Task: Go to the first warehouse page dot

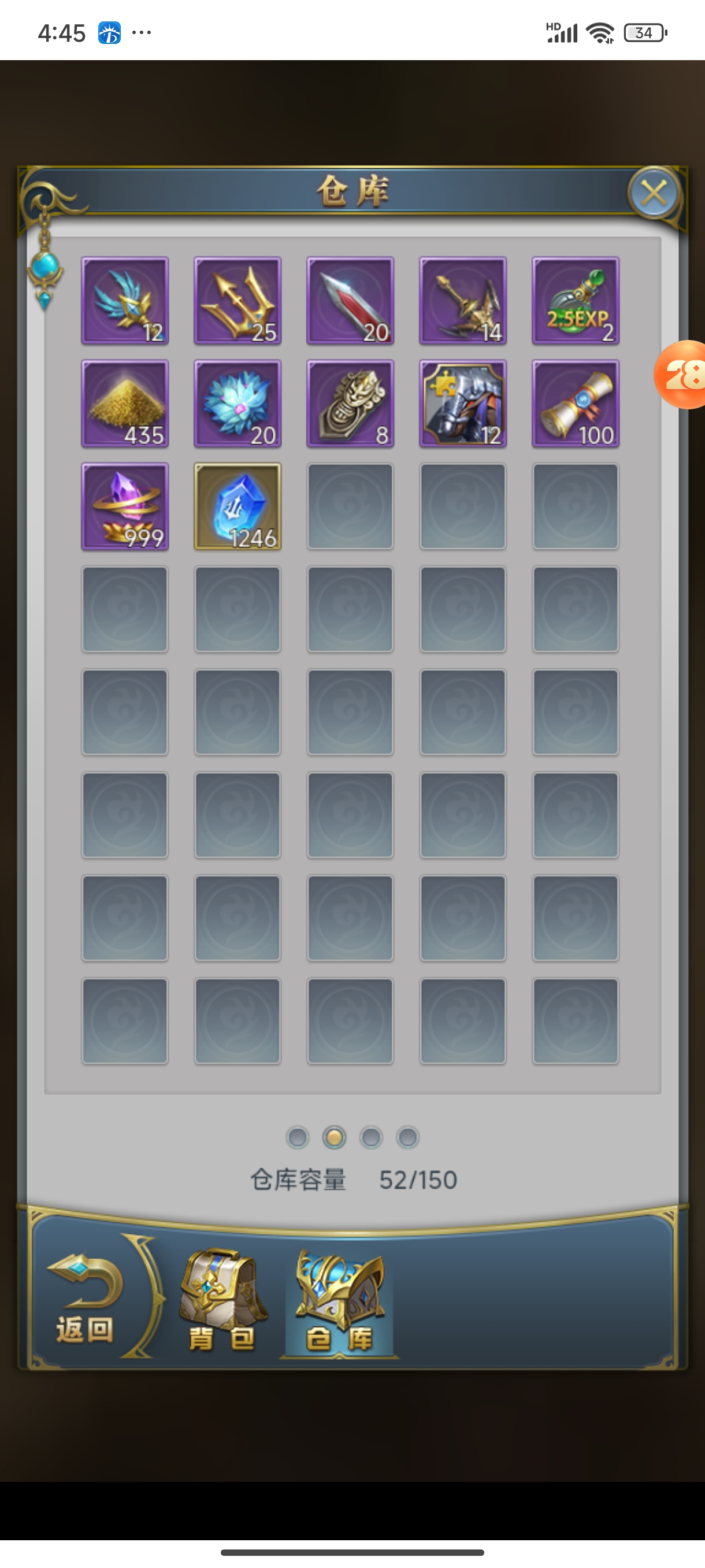Action: point(298,1137)
